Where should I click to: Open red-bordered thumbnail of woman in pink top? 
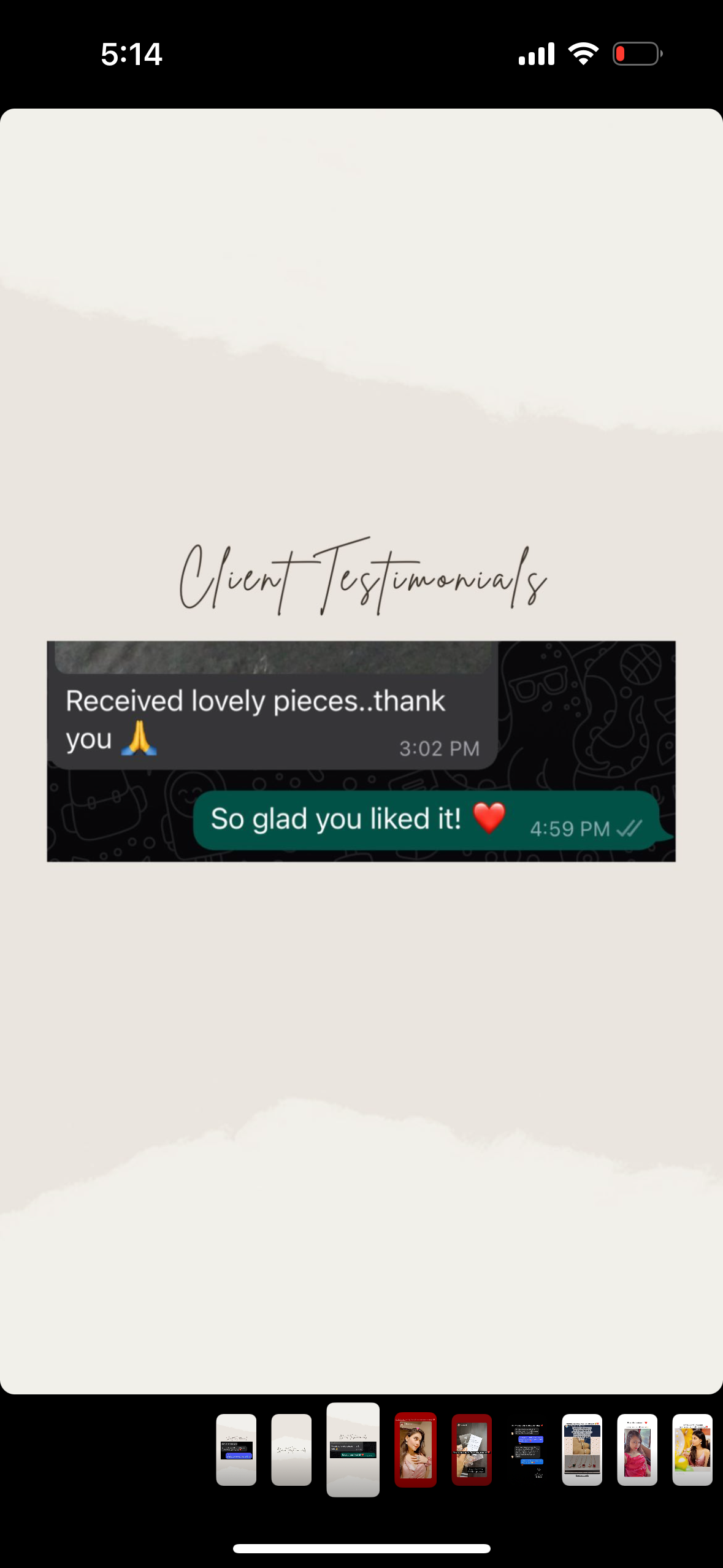pos(415,1450)
